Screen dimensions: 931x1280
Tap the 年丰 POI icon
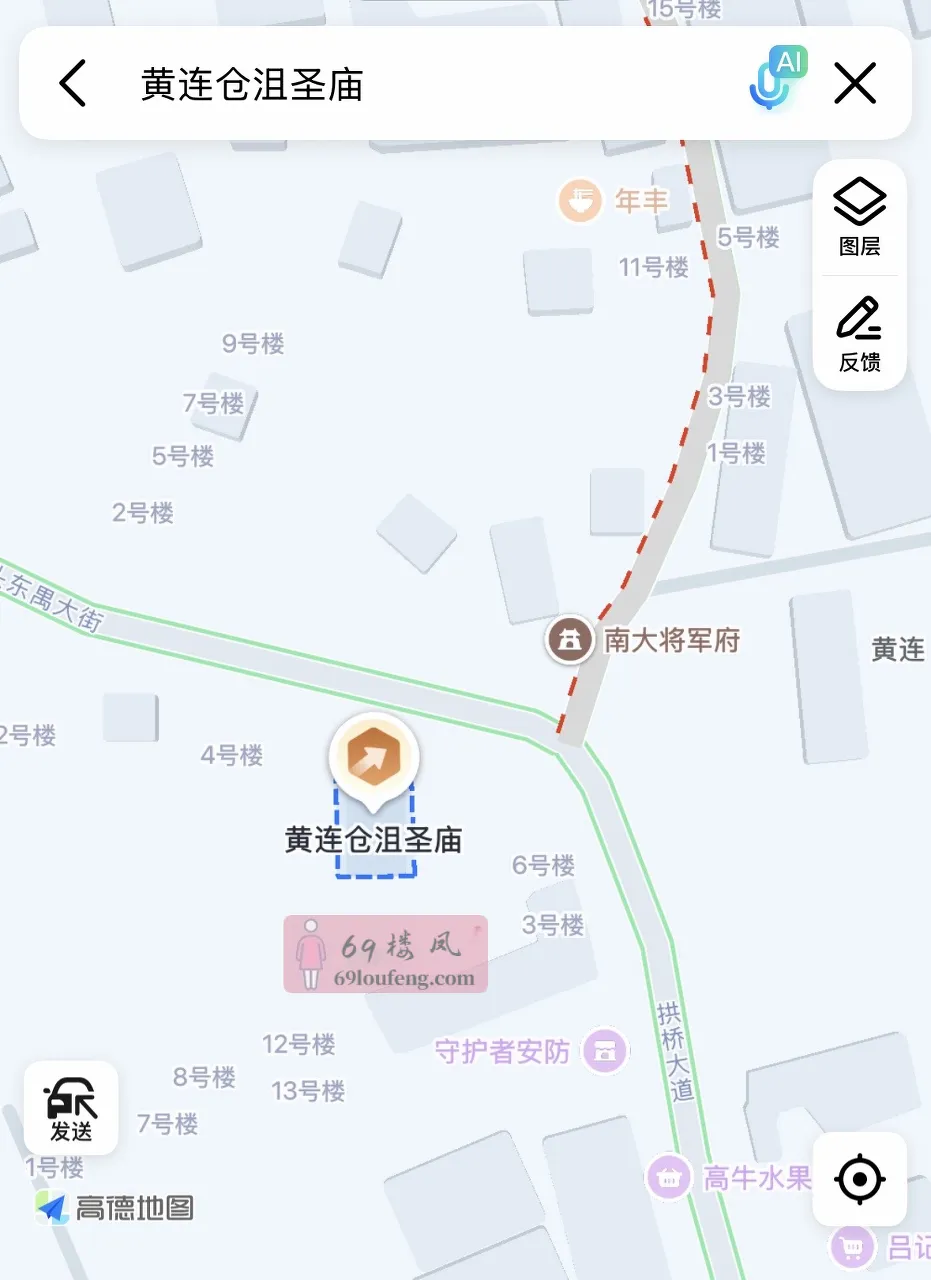578,200
